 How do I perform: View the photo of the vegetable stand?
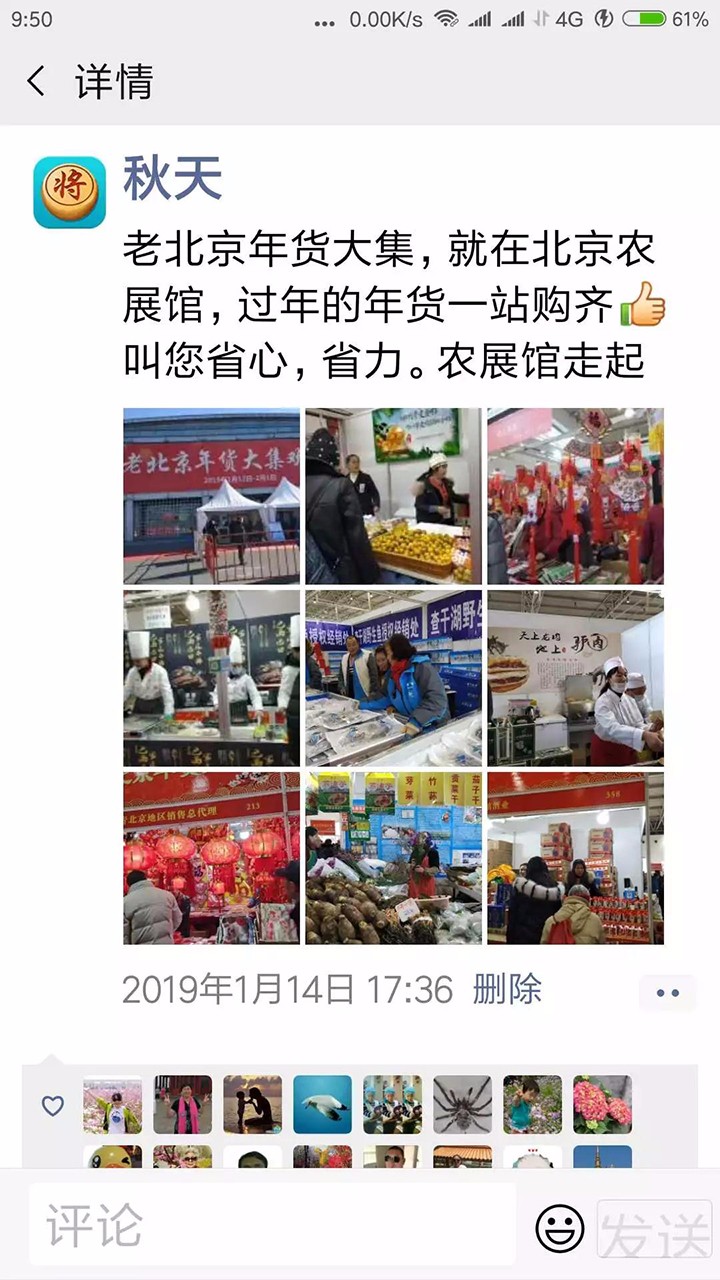click(393, 858)
